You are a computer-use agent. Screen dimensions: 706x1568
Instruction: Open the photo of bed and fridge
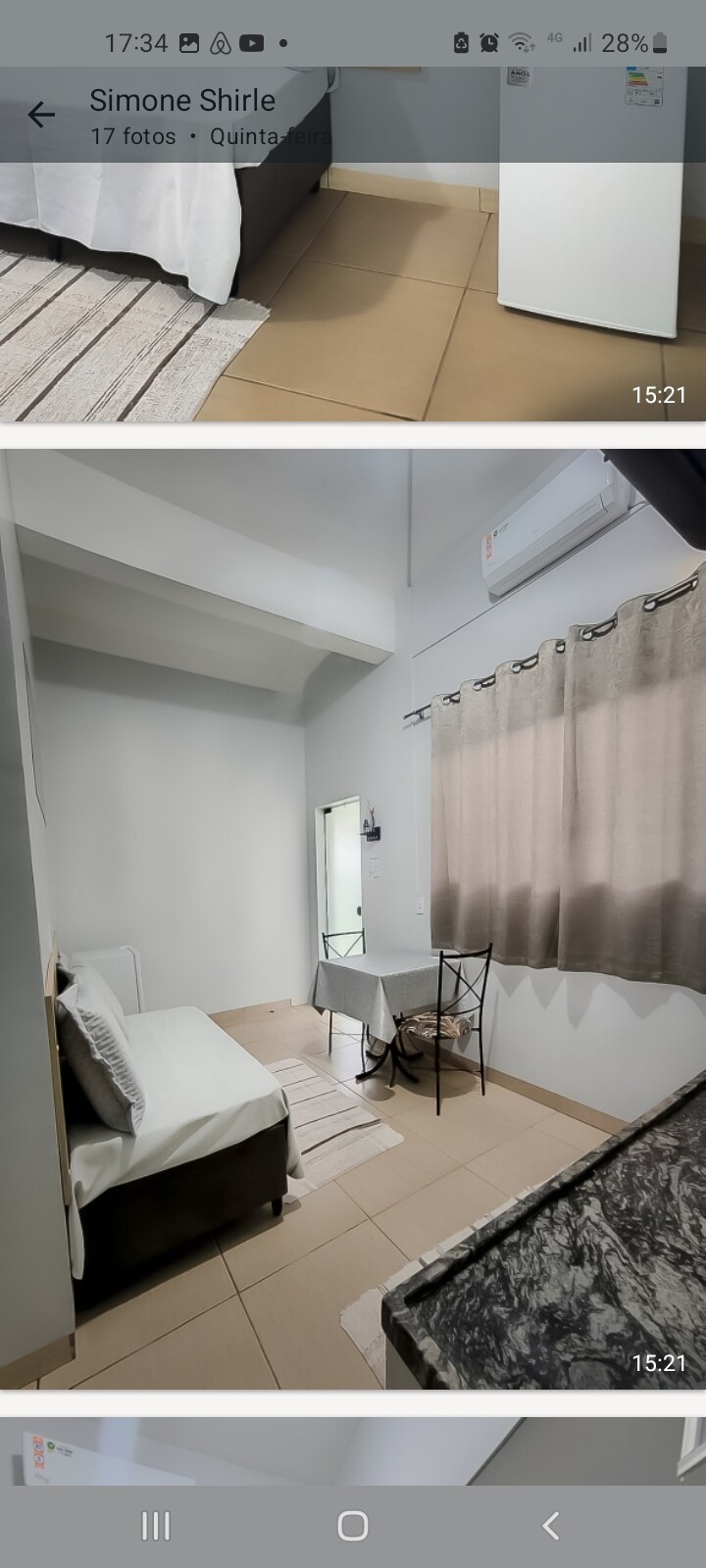point(353,294)
